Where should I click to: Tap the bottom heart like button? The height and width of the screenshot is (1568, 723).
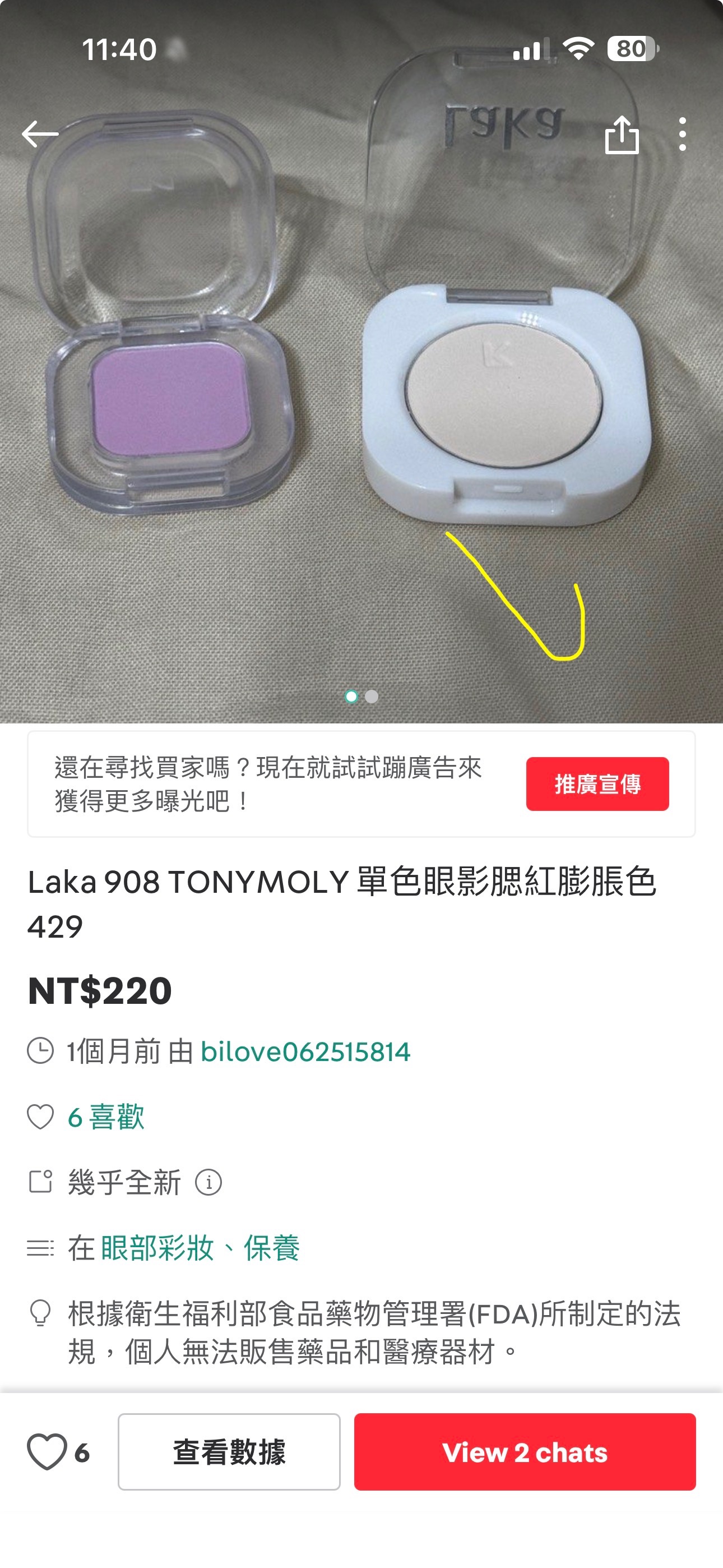click(47, 1452)
